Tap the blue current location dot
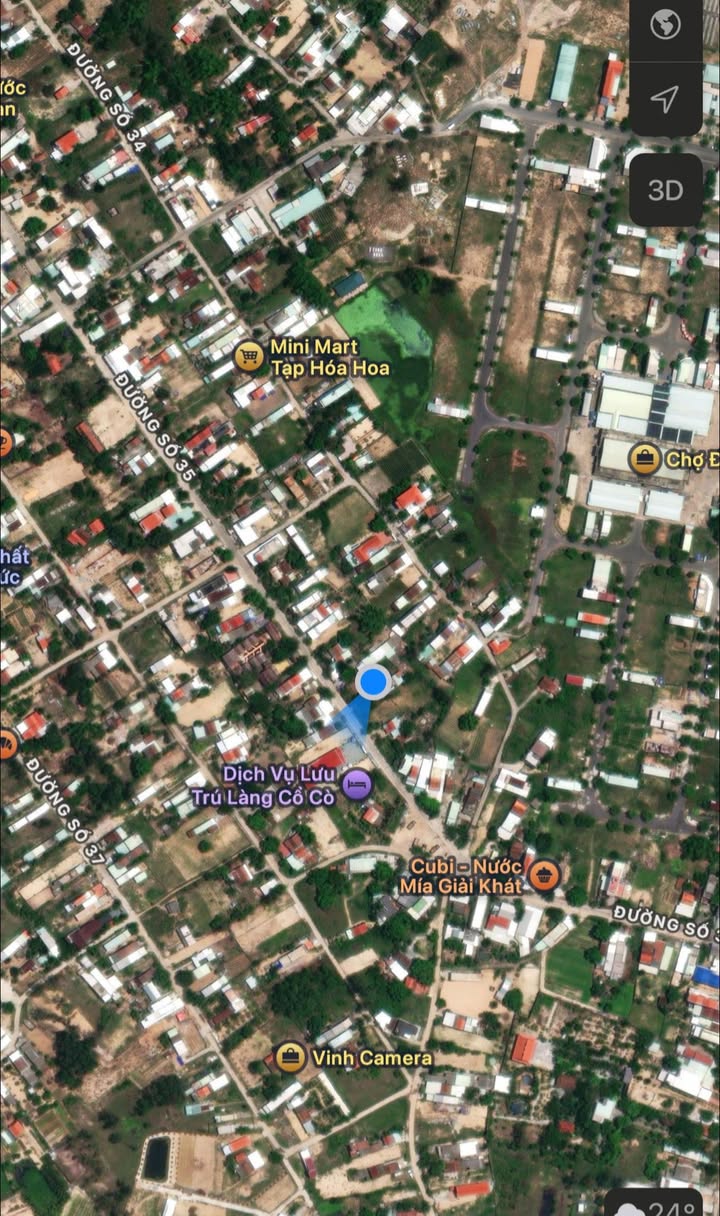Viewport: 720px width, 1216px height. 373,683
